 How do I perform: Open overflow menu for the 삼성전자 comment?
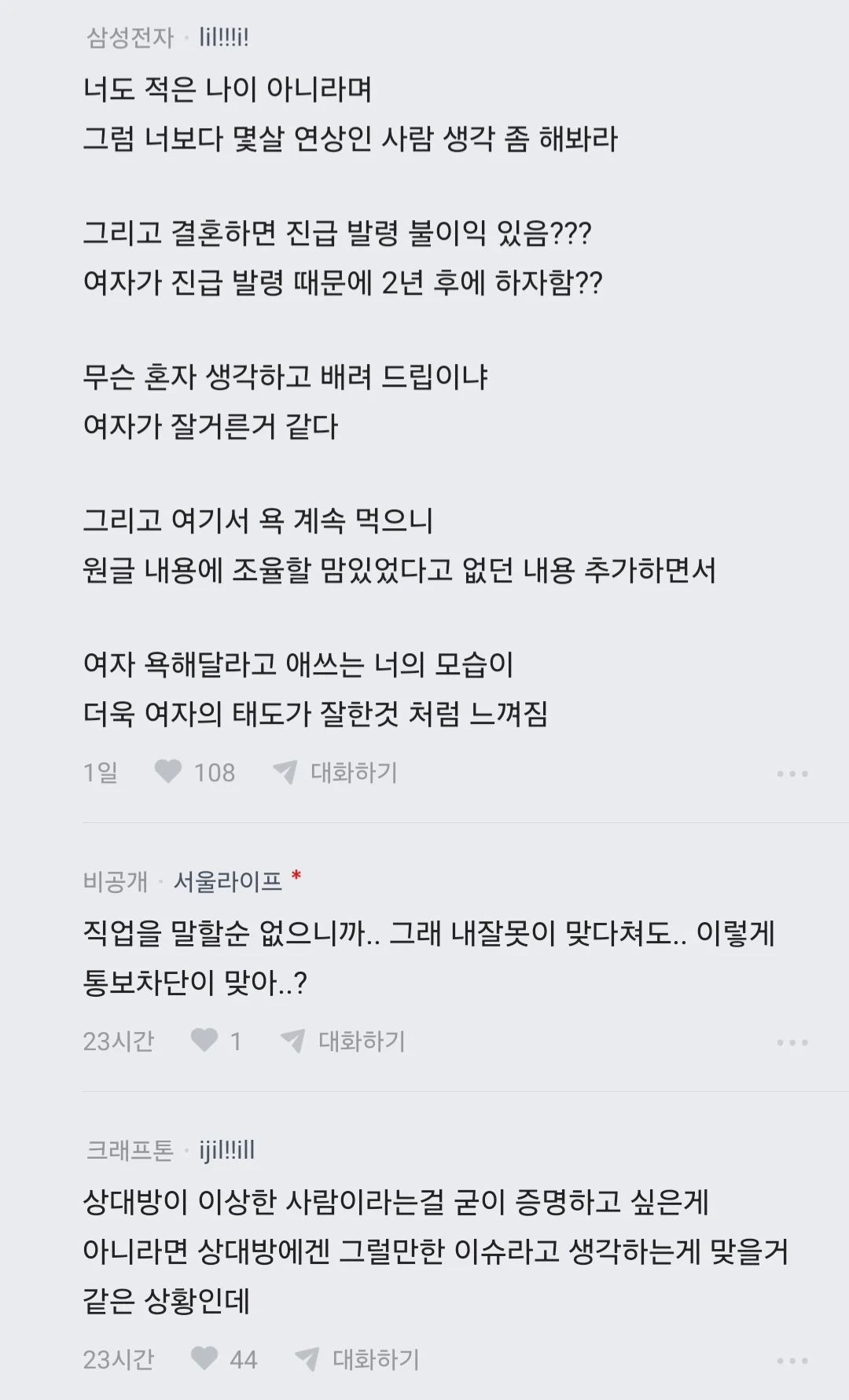coord(792,774)
